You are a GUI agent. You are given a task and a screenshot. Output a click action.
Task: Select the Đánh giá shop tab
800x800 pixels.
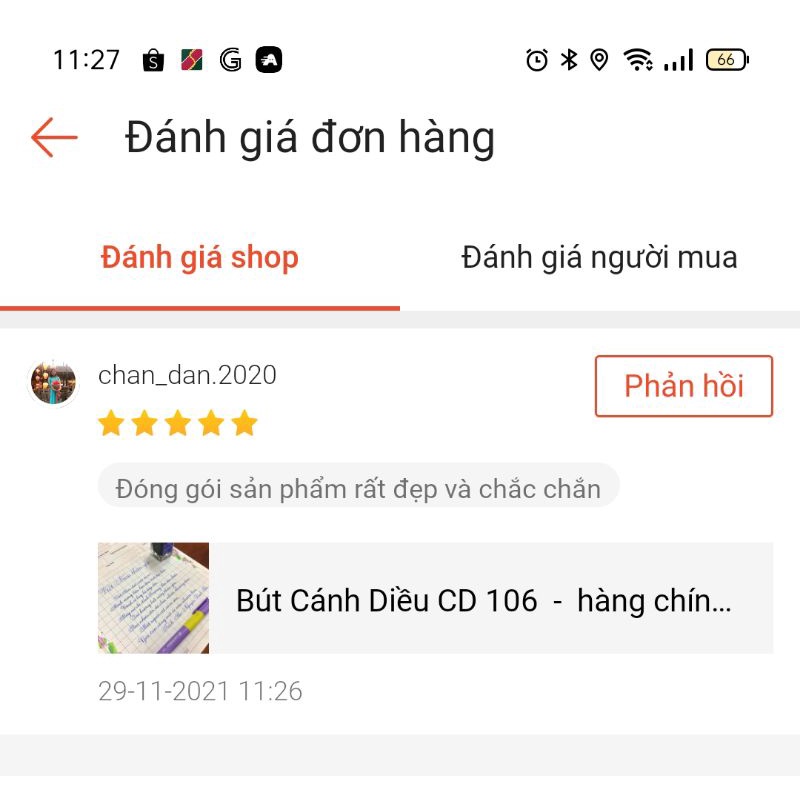(200, 258)
